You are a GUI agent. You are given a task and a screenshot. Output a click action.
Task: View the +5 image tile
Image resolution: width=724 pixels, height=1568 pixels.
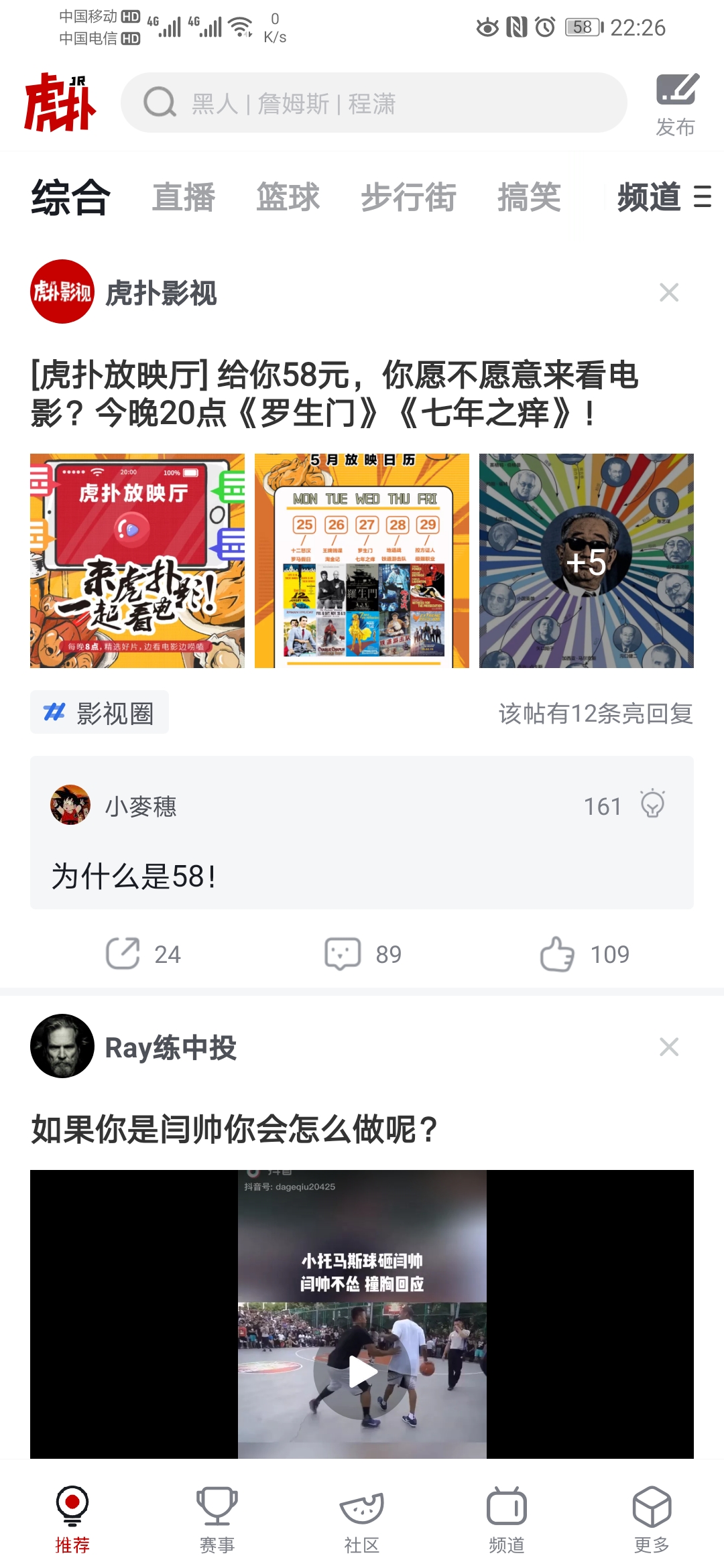click(587, 561)
